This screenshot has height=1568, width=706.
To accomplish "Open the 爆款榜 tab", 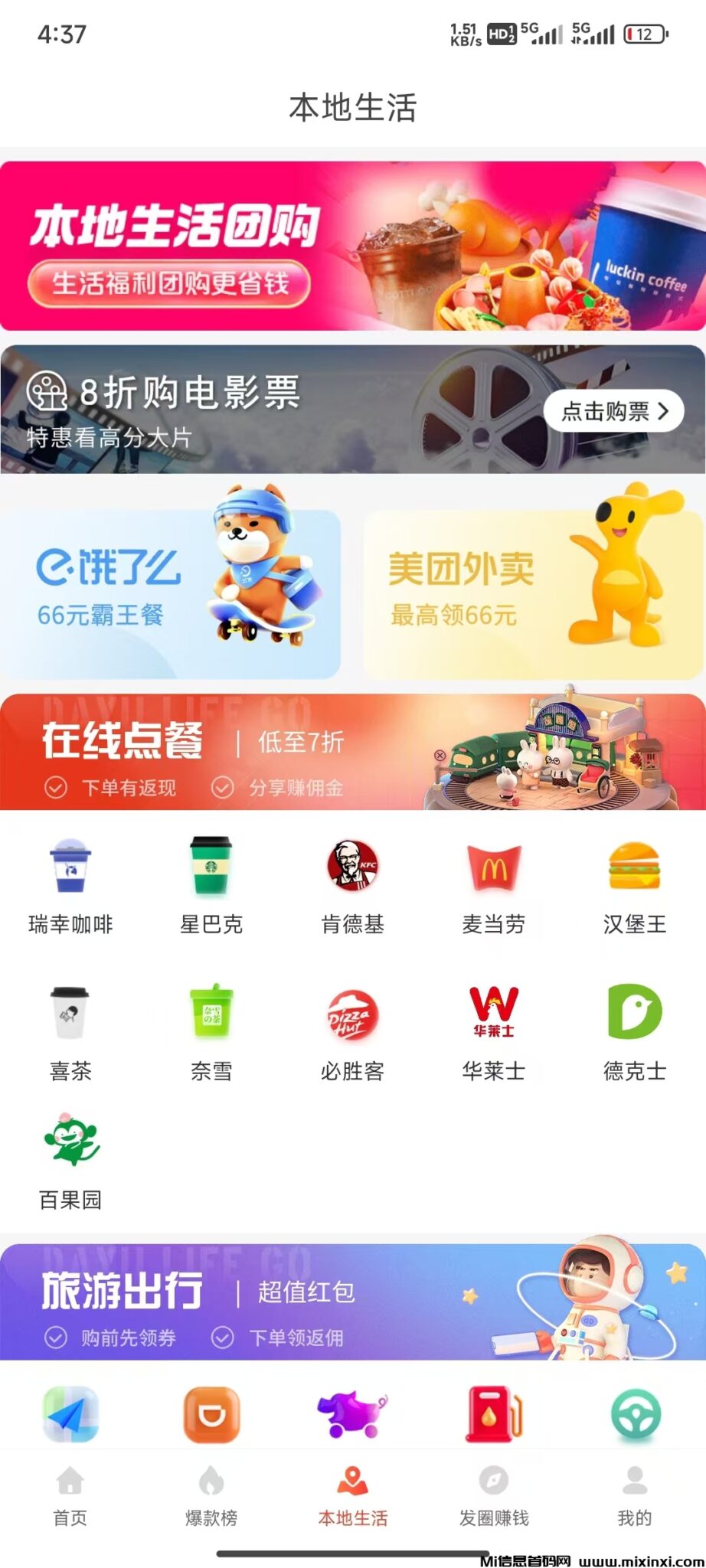I will (x=211, y=1497).
